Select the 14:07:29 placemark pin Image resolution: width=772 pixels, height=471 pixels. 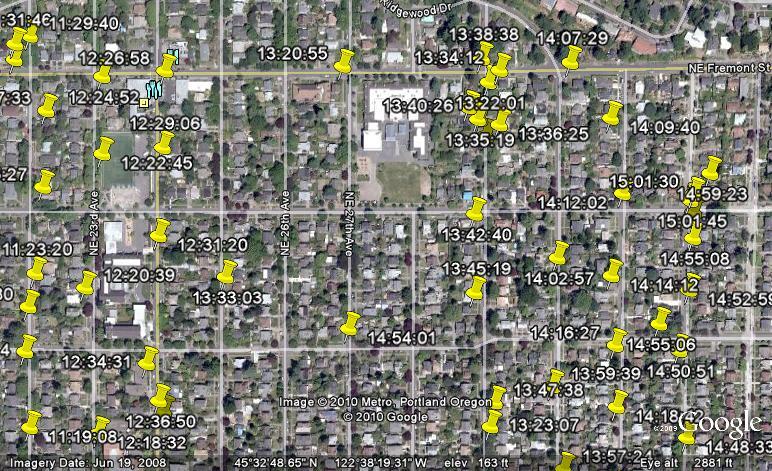click(571, 58)
